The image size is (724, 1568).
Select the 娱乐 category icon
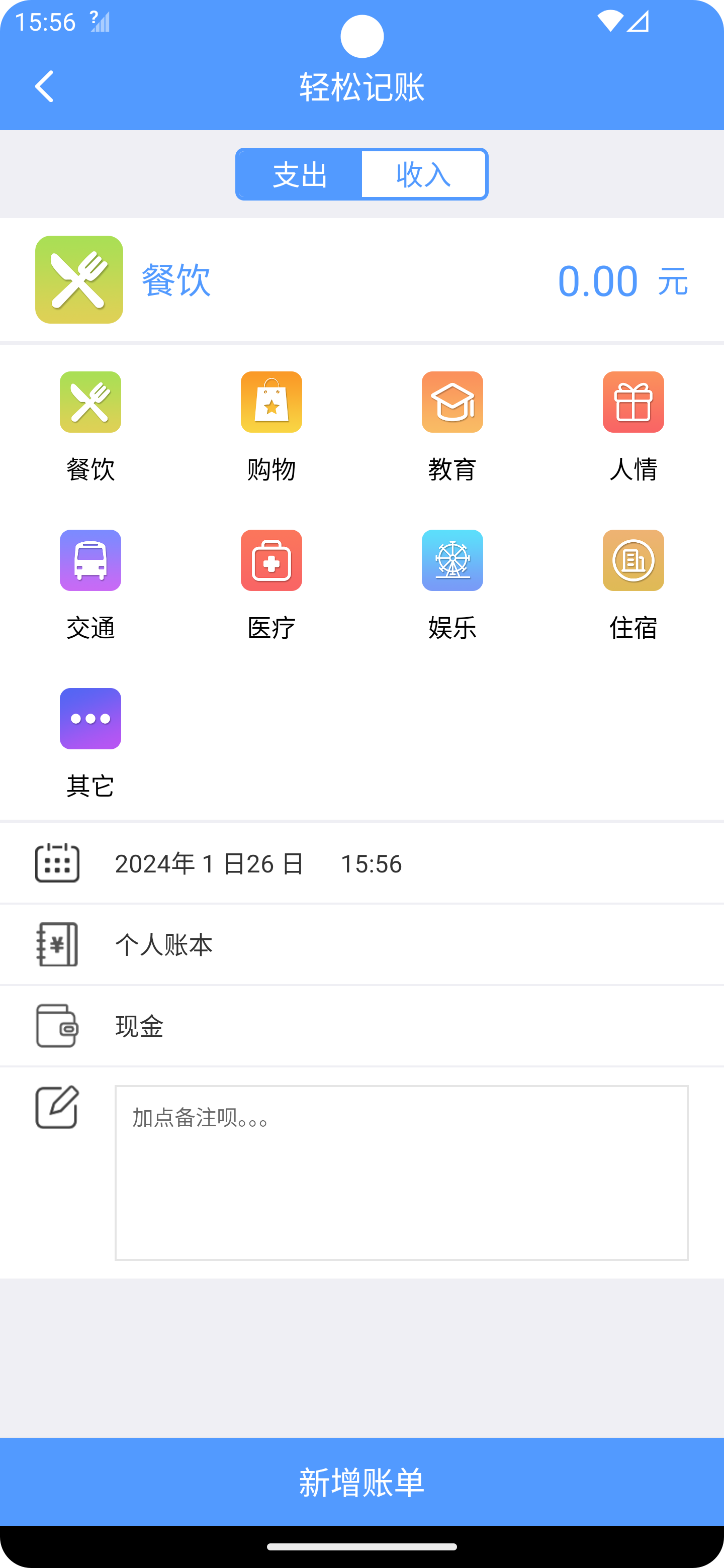[x=452, y=560]
